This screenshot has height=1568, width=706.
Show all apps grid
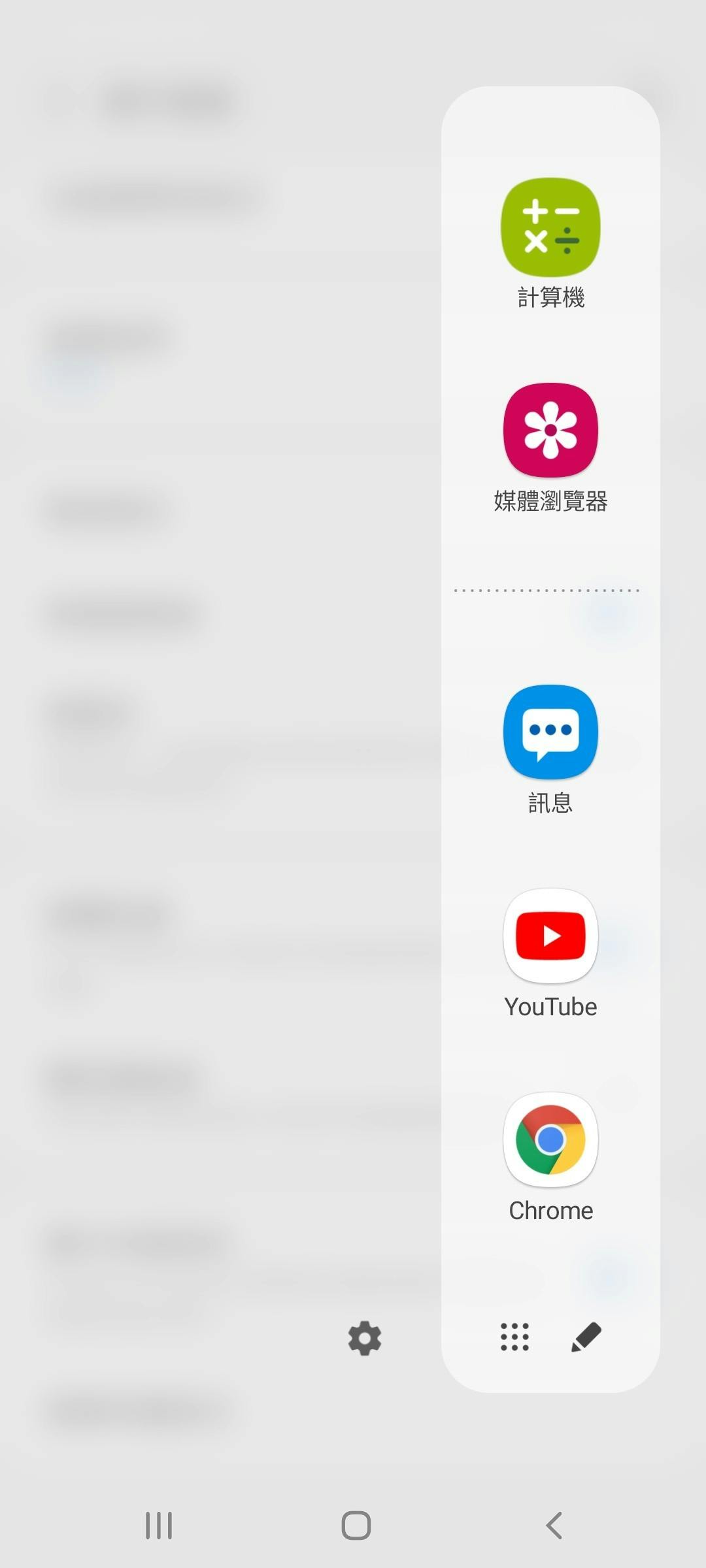point(514,1337)
